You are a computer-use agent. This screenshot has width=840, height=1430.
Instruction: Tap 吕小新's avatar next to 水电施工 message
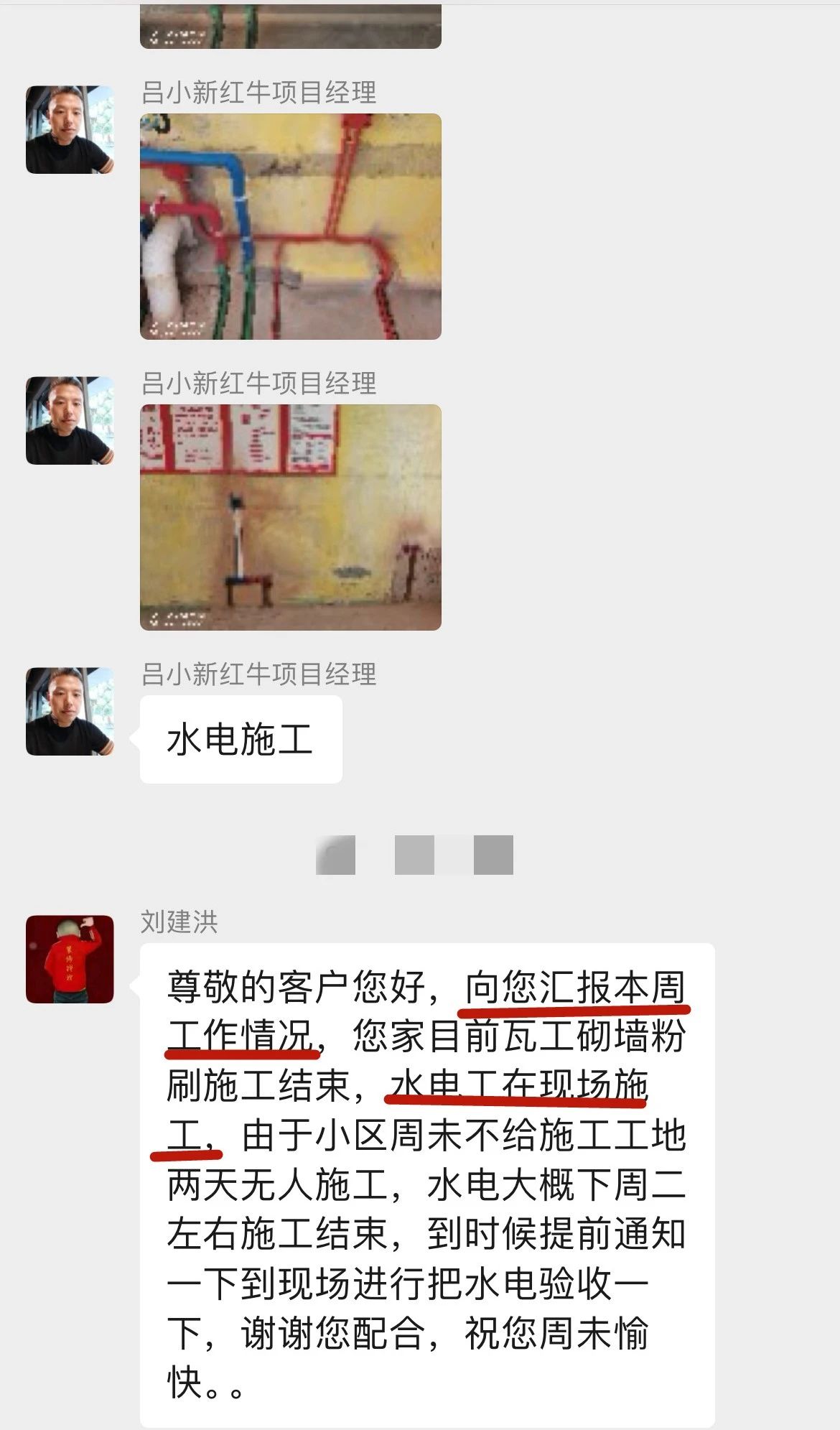coord(70,711)
